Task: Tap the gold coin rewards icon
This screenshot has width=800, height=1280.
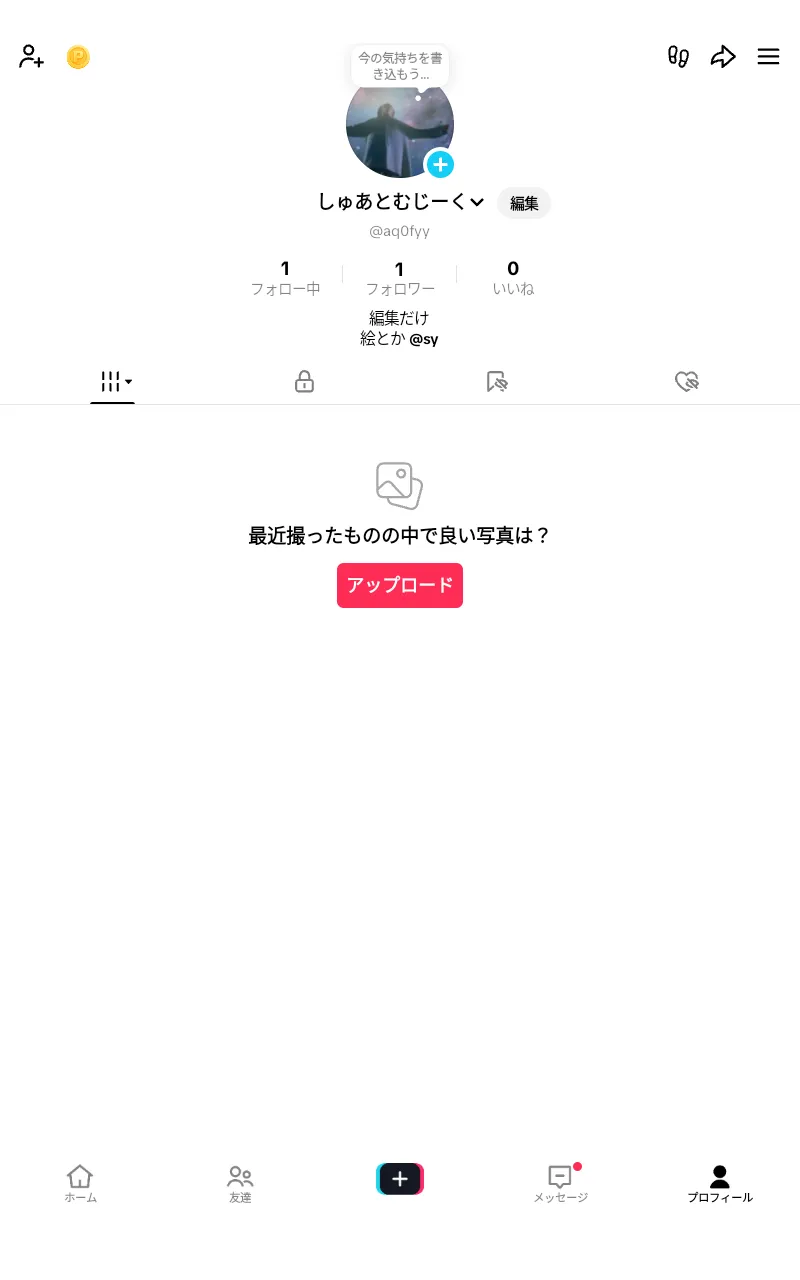Action: (x=78, y=57)
